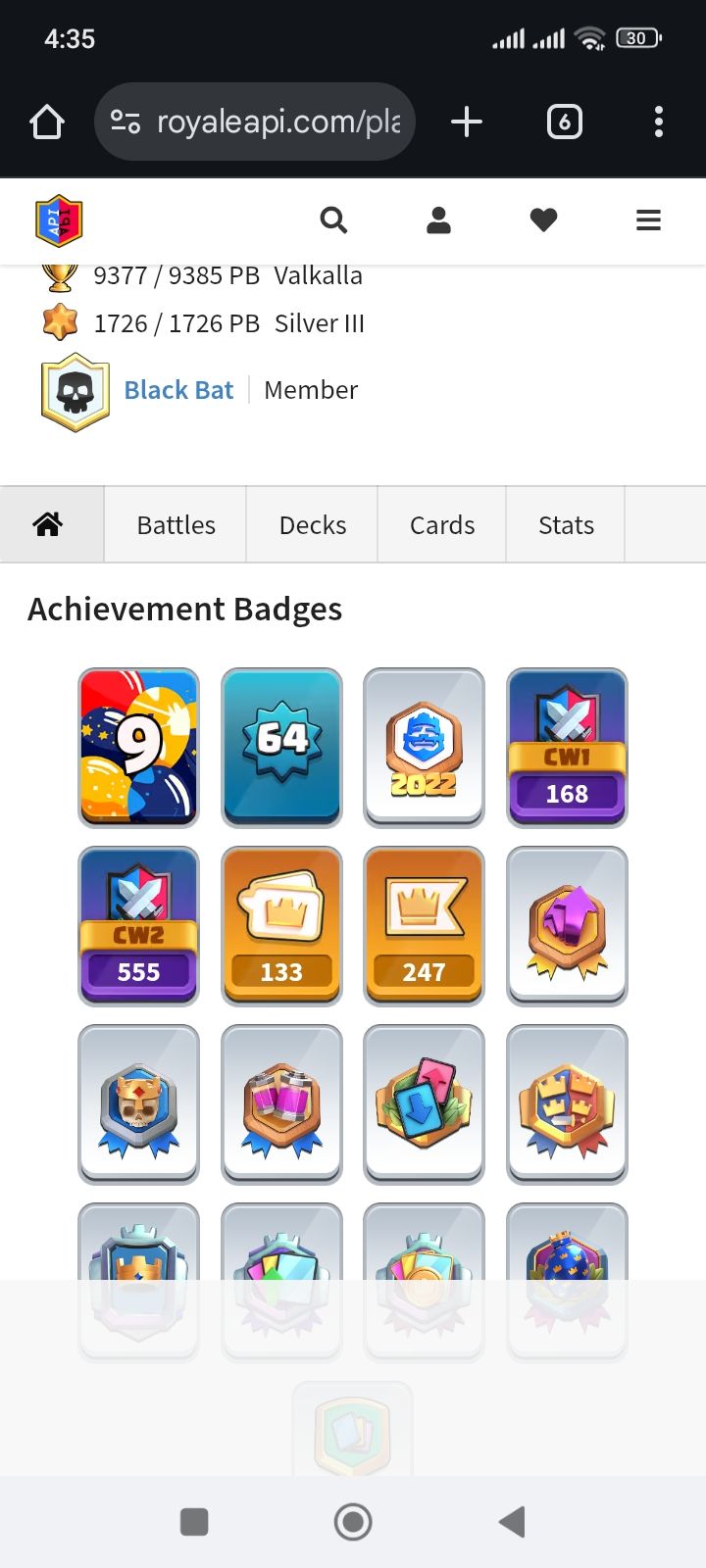Open the RoyaleAPI search icon
The height and width of the screenshot is (1568, 706).
[333, 220]
